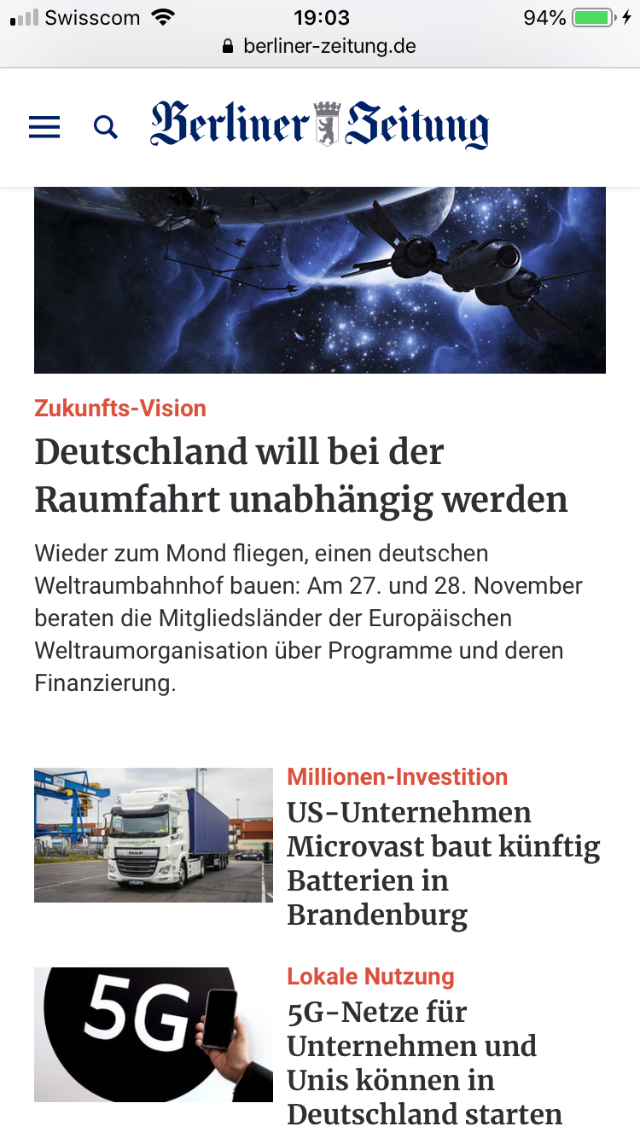This screenshot has height=1138, width=640.
Task: Open the 5G image thumbnail
Action: [153, 1034]
